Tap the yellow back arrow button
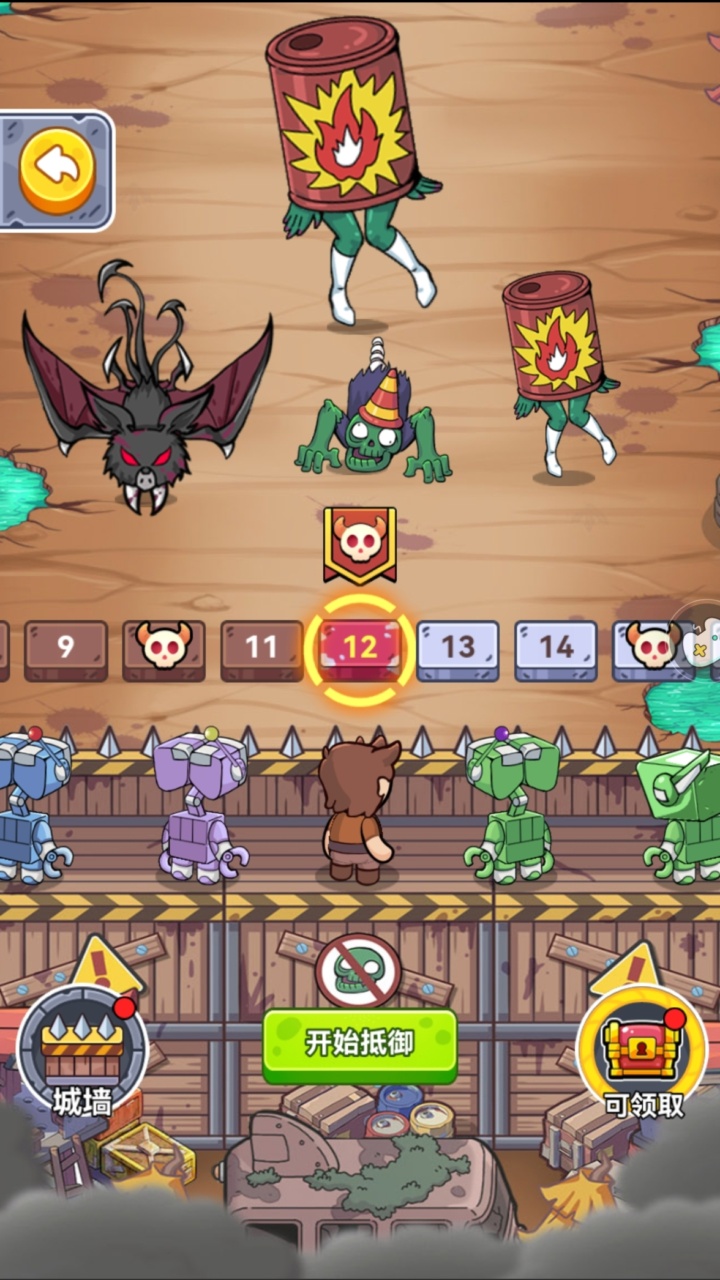 click(57, 171)
